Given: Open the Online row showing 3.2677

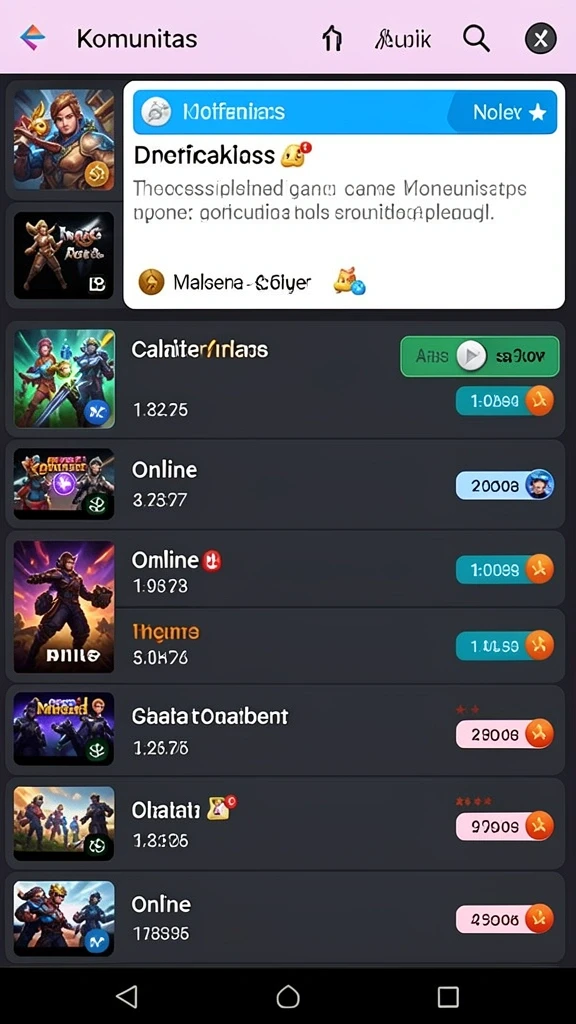Looking at the screenshot, I should [285, 483].
